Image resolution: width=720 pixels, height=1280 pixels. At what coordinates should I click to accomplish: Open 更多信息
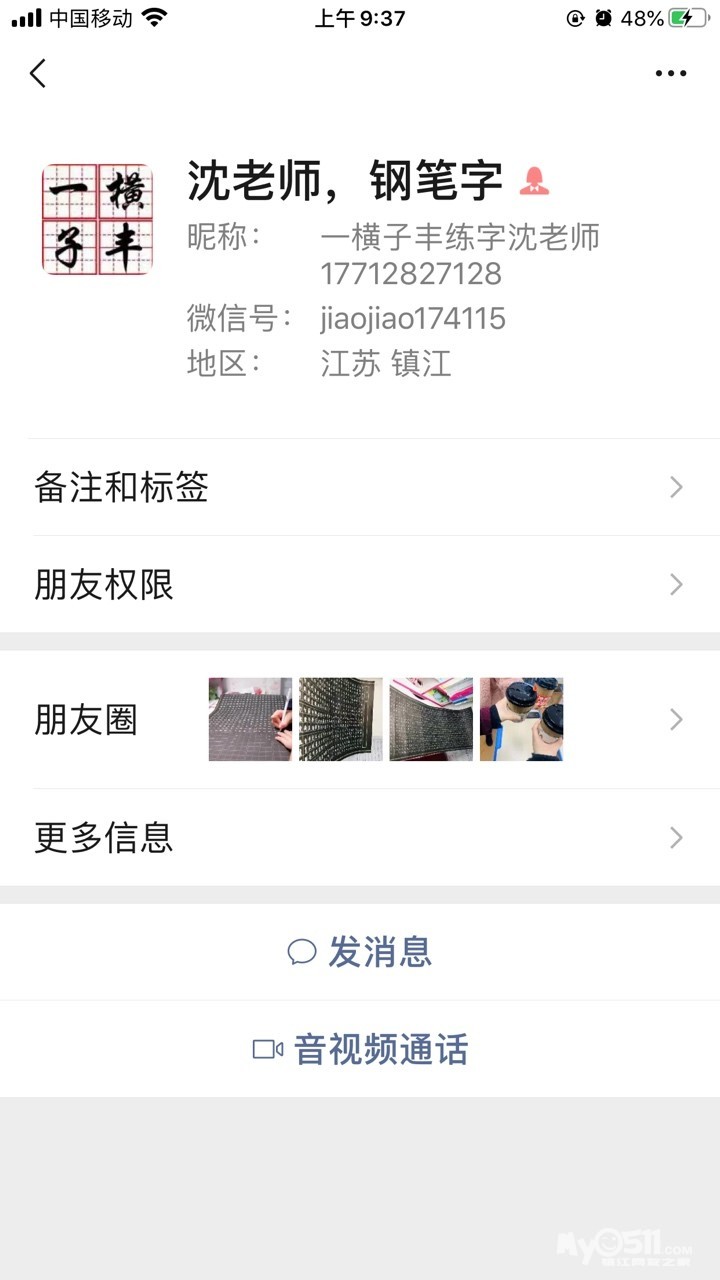[x=360, y=837]
